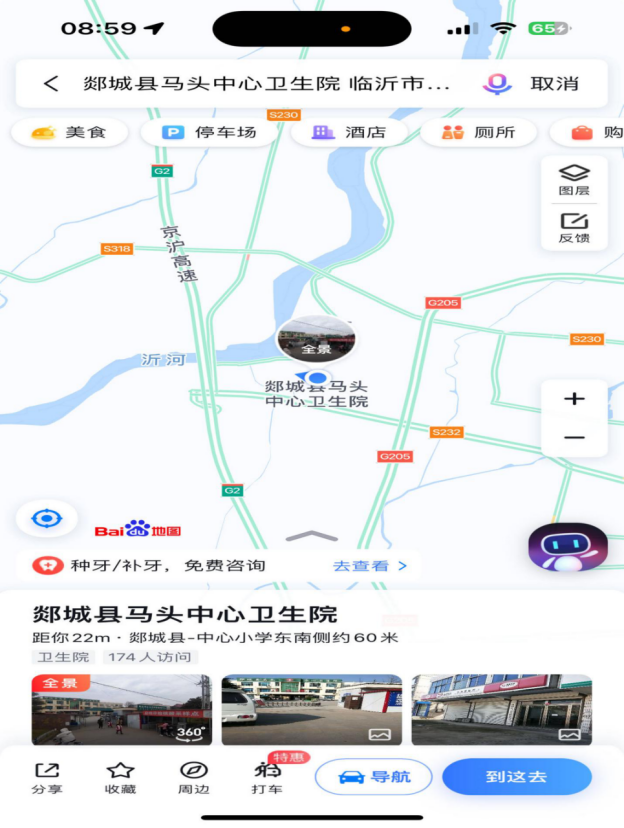
Task: Share this place via 分享
Action: [x=46, y=778]
